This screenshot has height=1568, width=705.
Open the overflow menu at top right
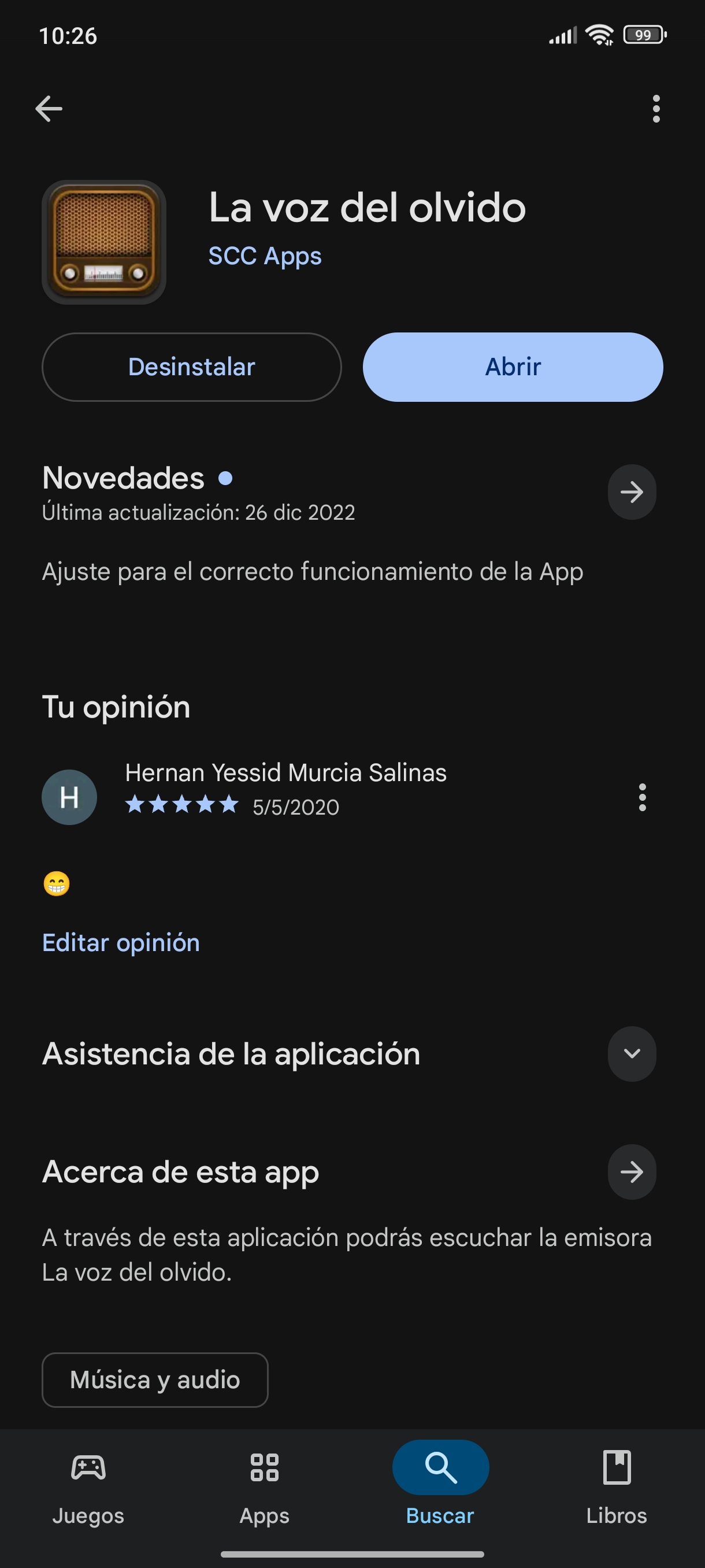(x=655, y=108)
